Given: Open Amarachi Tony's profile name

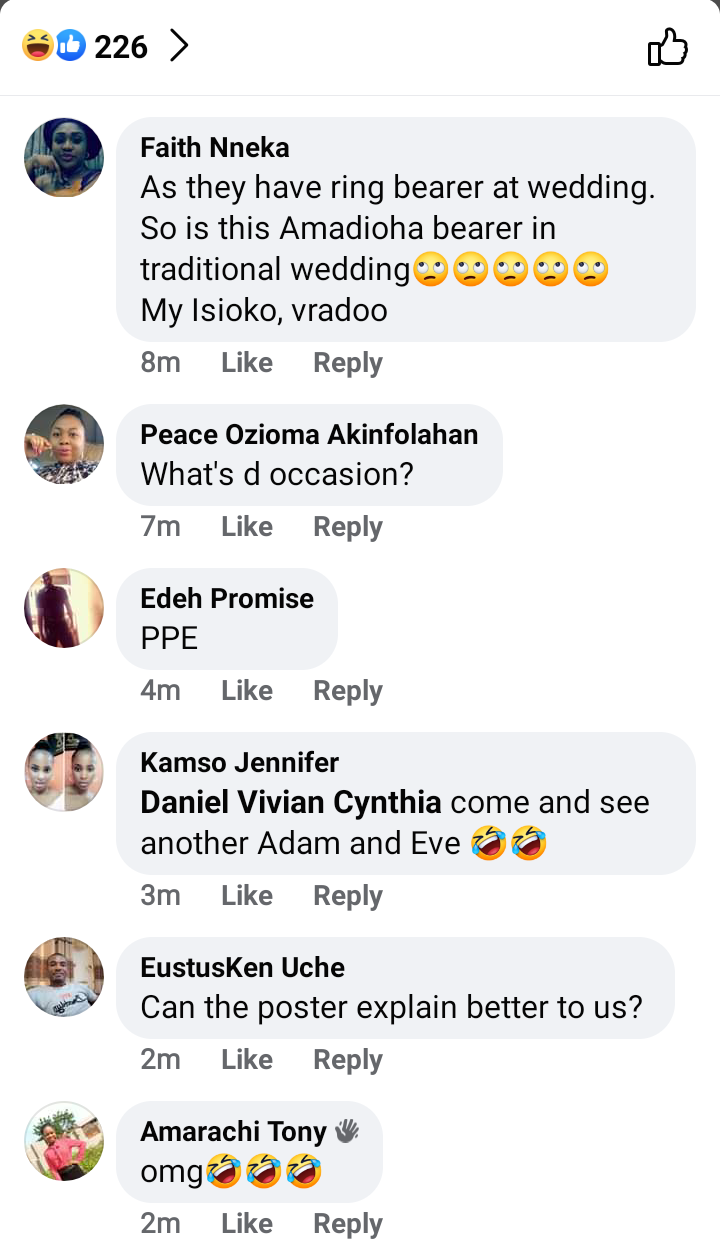Looking at the screenshot, I should pyautogui.click(x=233, y=1132).
